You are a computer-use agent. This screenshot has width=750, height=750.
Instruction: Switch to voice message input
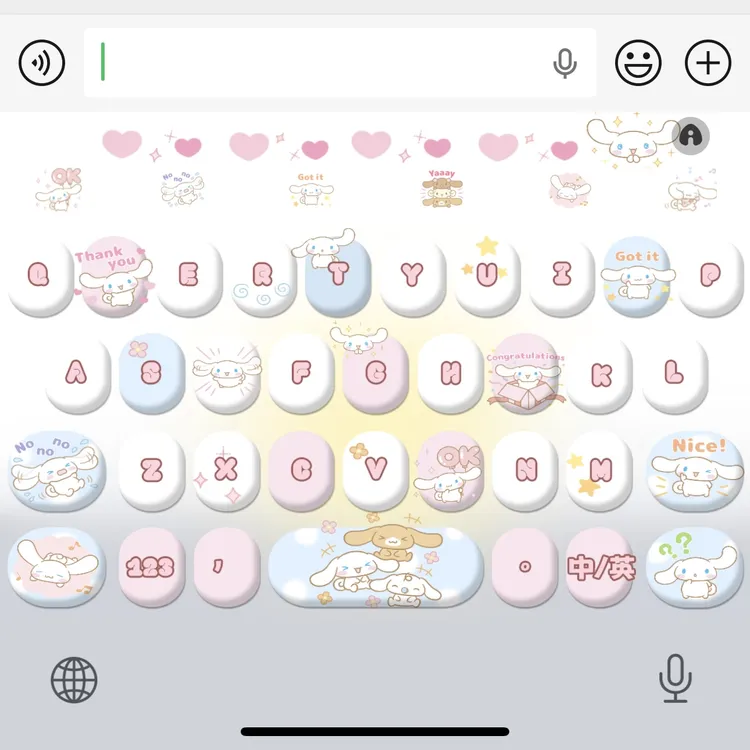[42, 63]
